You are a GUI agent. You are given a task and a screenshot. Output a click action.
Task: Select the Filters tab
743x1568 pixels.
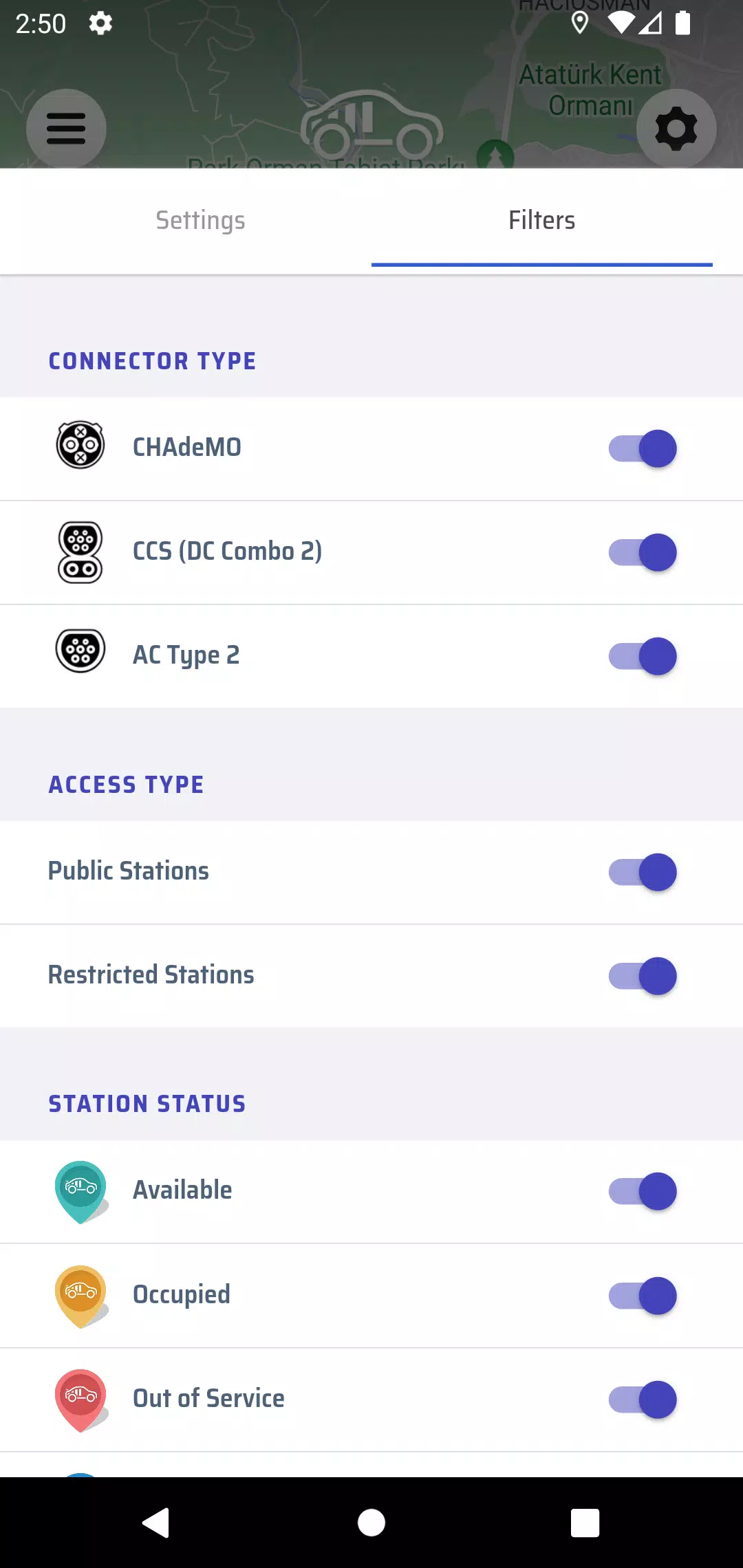pyautogui.click(x=542, y=221)
